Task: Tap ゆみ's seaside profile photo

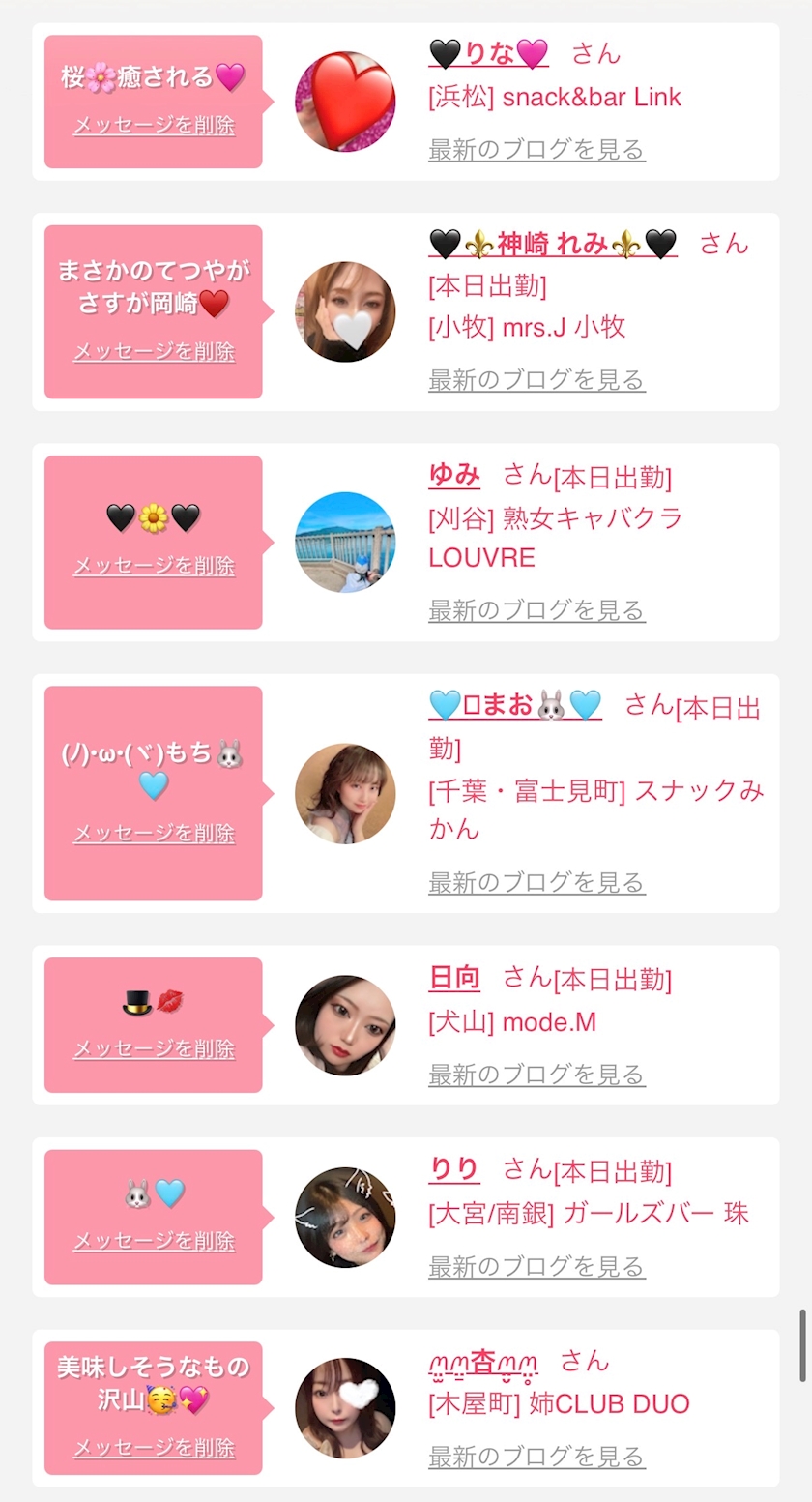Action: [345, 542]
